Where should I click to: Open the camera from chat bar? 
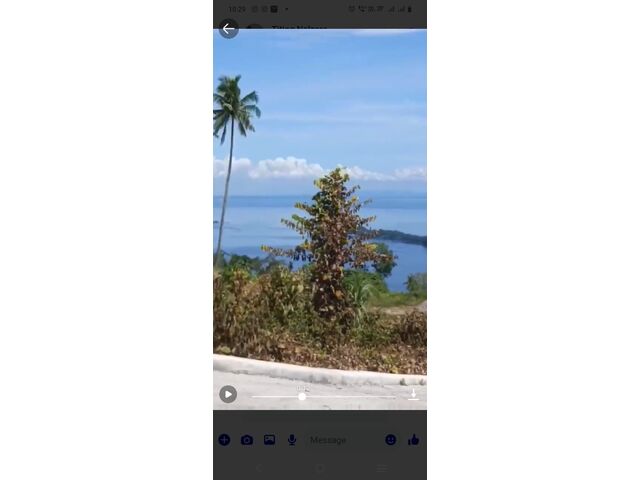[x=247, y=440]
